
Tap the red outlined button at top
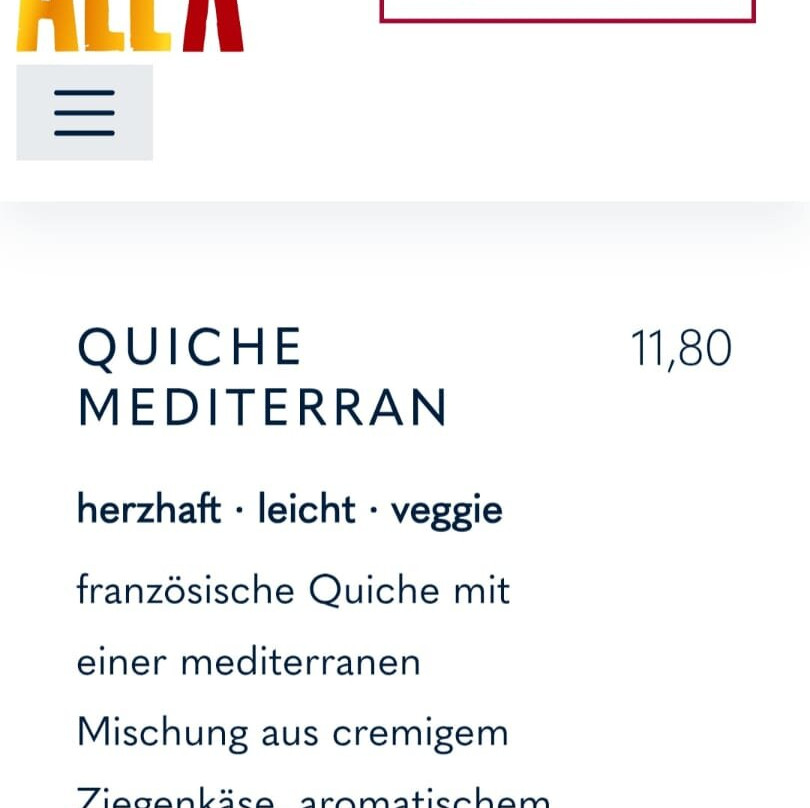[567, 10]
